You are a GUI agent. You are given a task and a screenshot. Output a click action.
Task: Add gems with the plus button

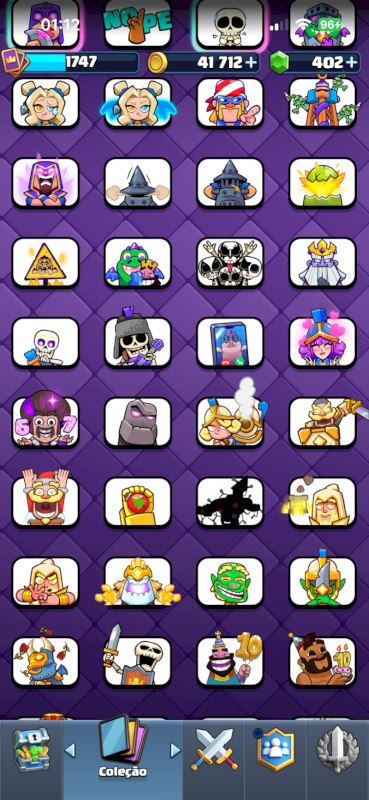pyautogui.click(x=351, y=63)
